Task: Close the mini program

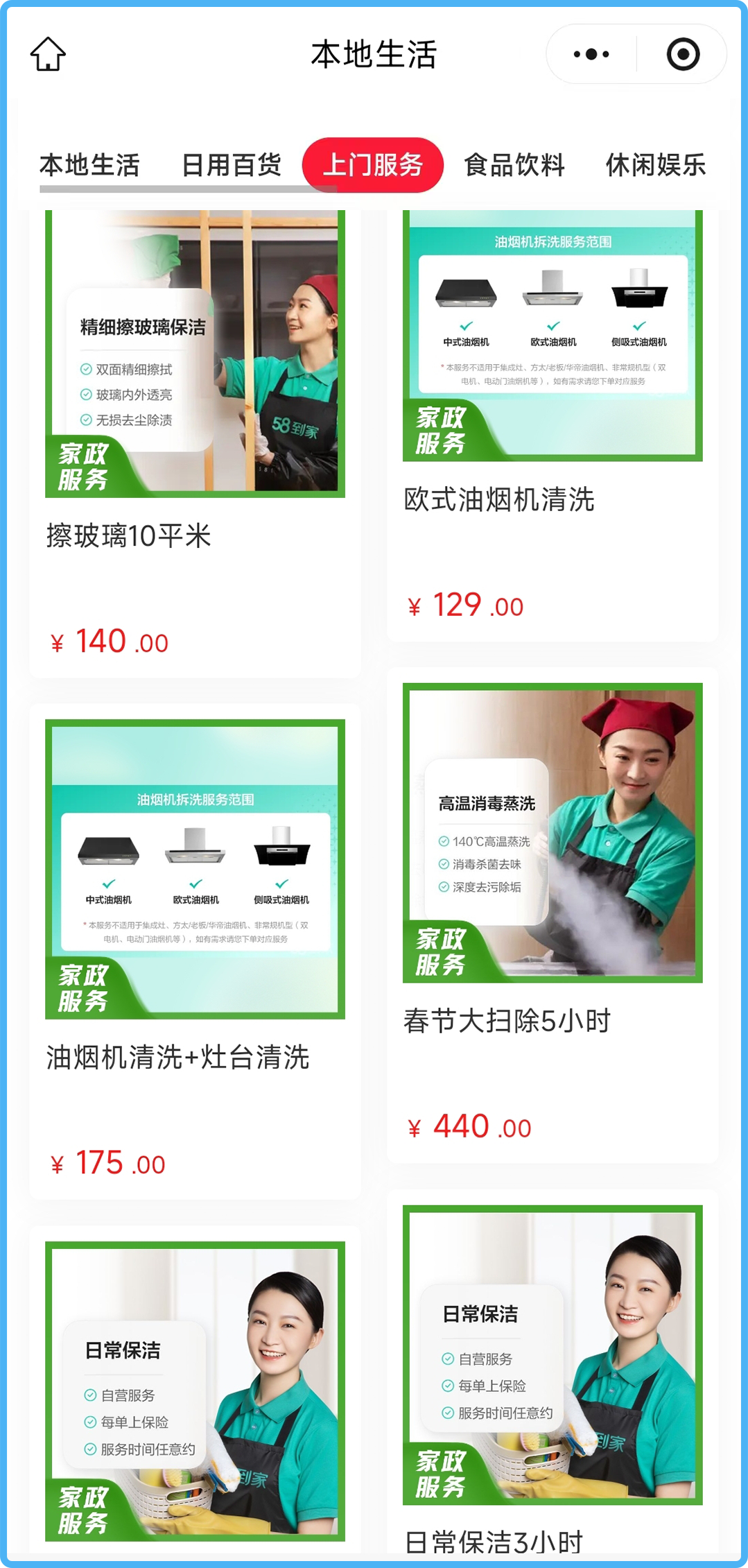Action: coord(683,54)
